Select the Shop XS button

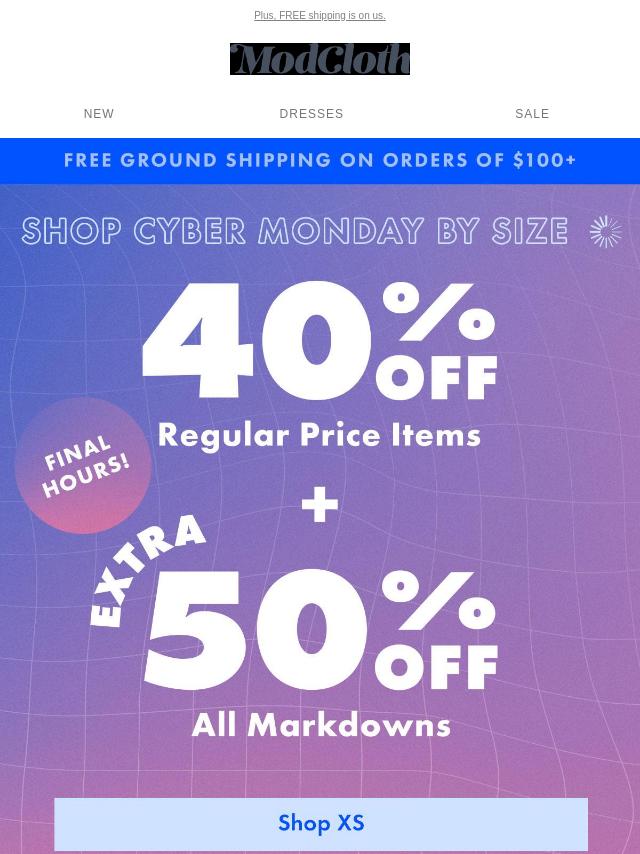coord(321,823)
